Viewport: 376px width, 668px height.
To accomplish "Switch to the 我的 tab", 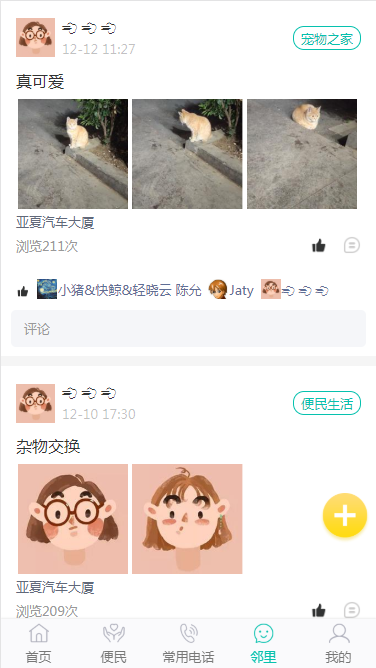I will [338, 643].
